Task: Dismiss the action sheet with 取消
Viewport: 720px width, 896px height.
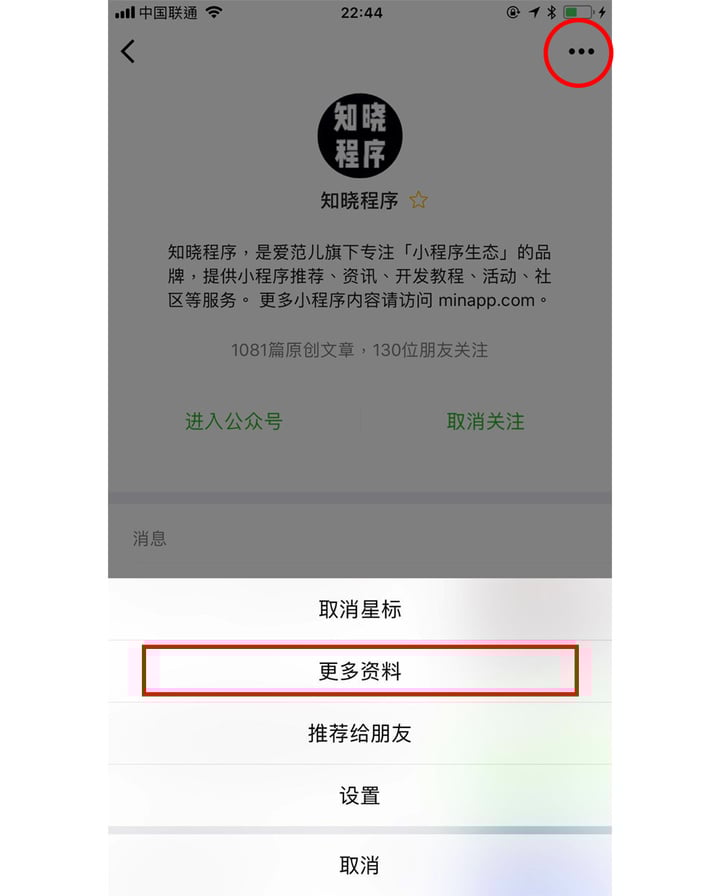Action: [360, 864]
